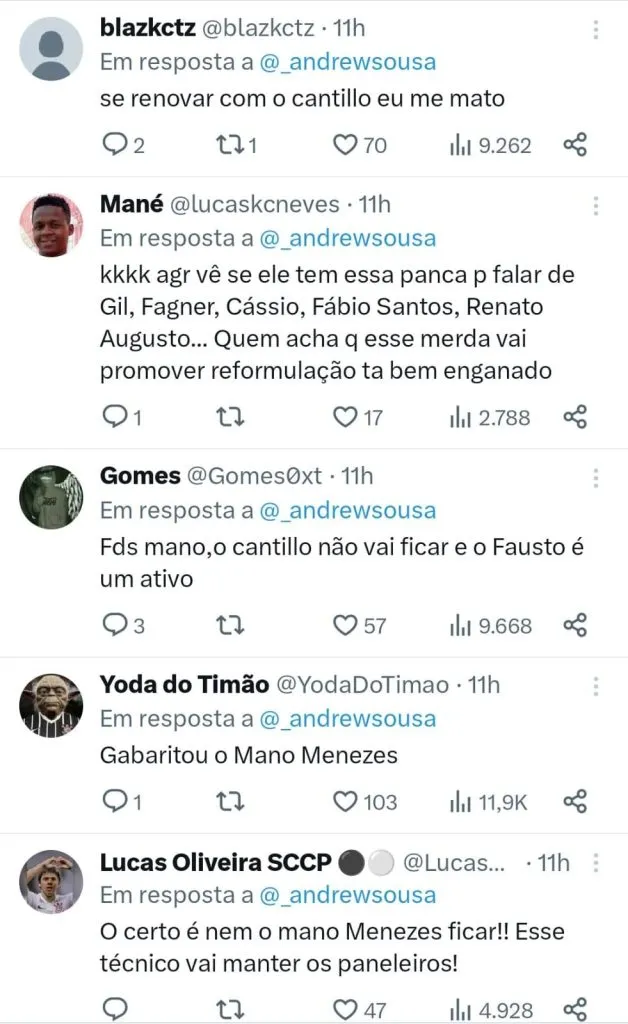Retweet Mané's reply
Image resolution: width=628 pixels, height=1024 pixels.
tap(229, 417)
